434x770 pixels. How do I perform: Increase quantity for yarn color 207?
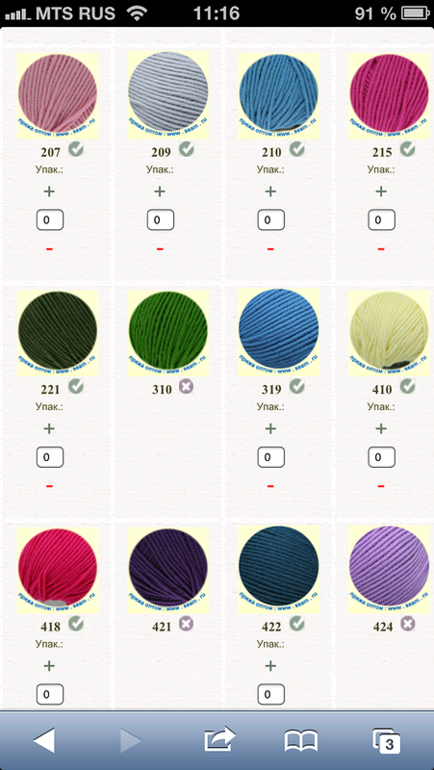point(49,192)
